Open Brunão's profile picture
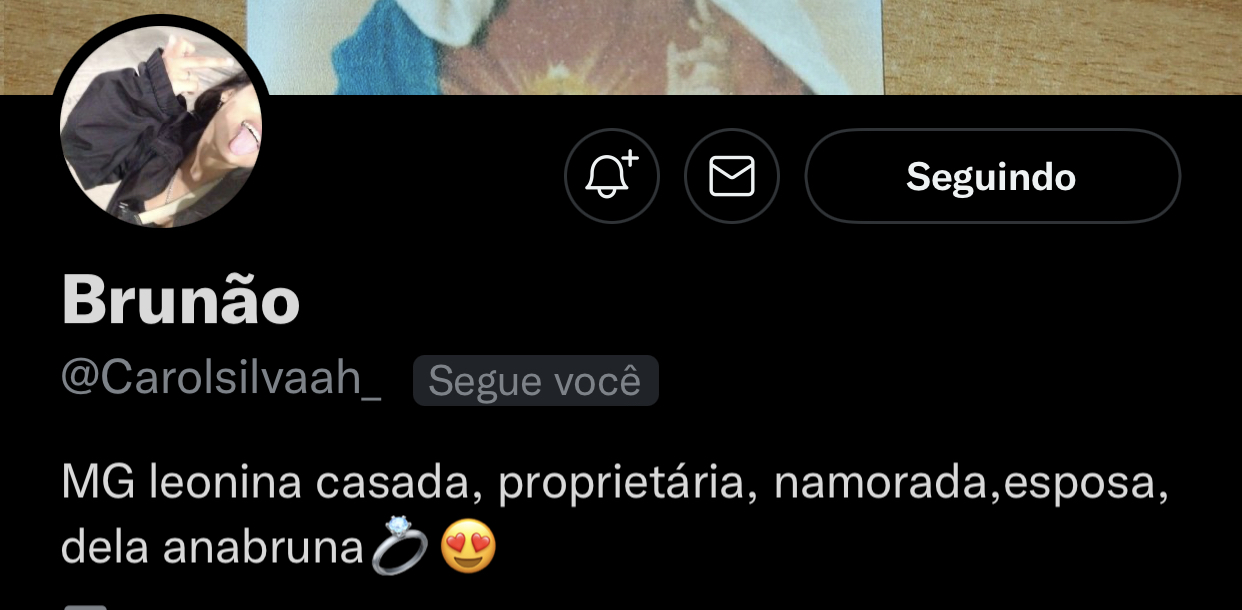The width and height of the screenshot is (1242, 610). pyautogui.click(x=161, y=125)
